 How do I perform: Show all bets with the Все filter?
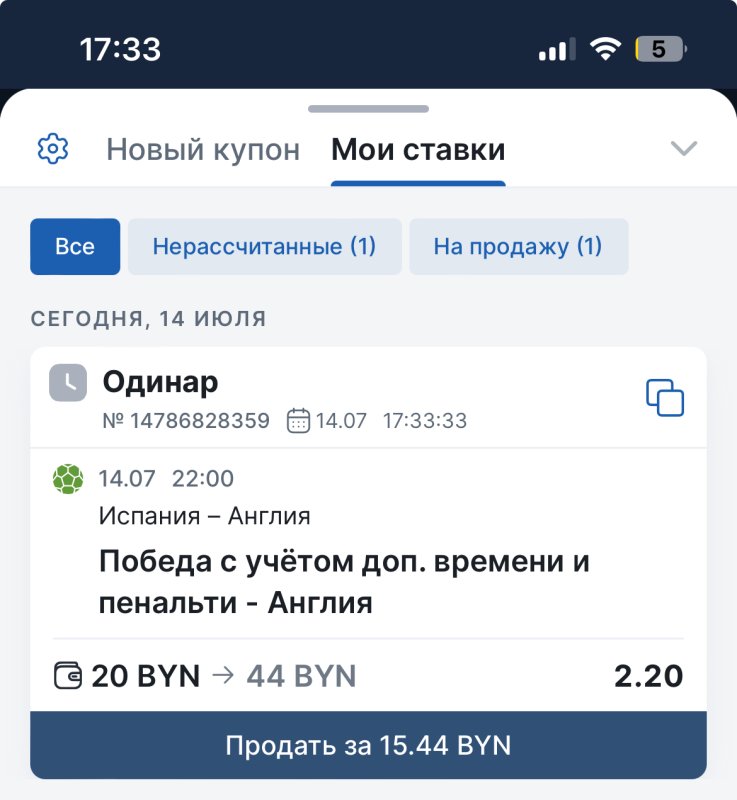click(75, 246)
